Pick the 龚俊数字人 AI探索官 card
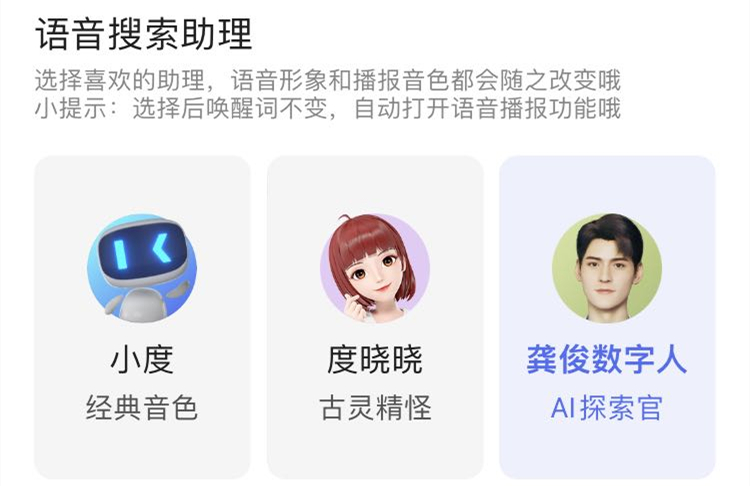 tap(607, 317)
